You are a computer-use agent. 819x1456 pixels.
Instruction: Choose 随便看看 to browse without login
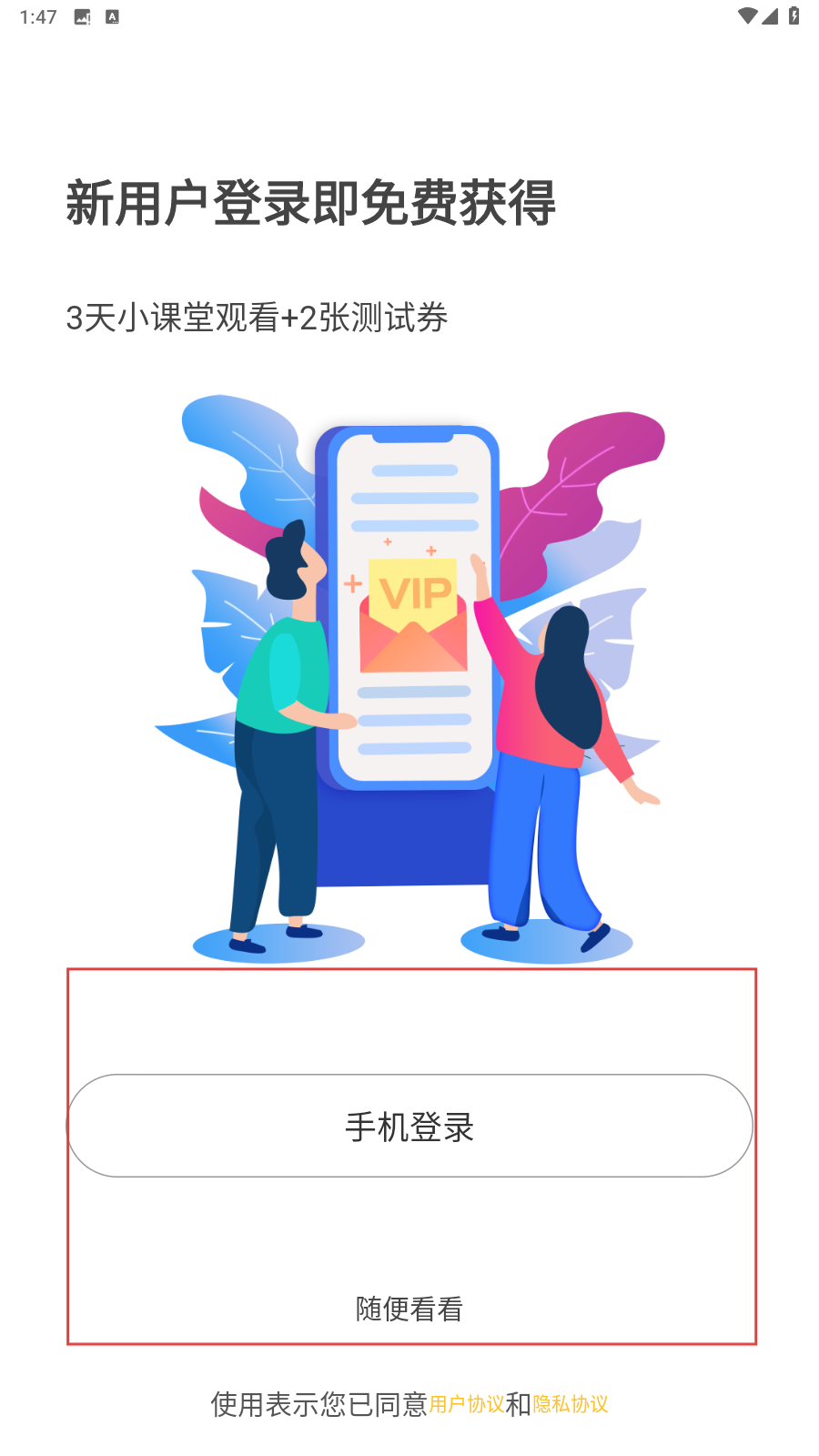[x=409, y=1309]
